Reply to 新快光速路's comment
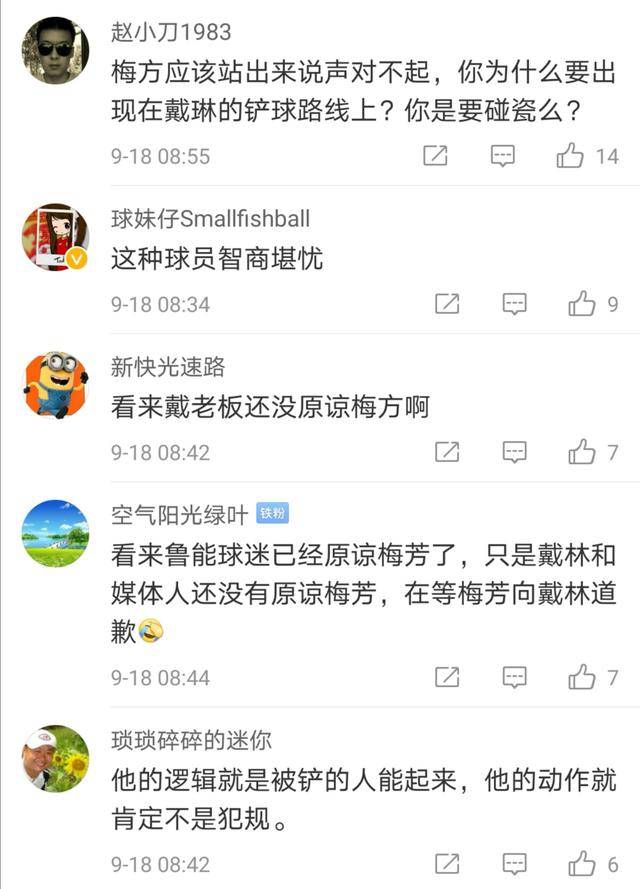The width and height of the screenshot is (640, 889). [514, 452]
